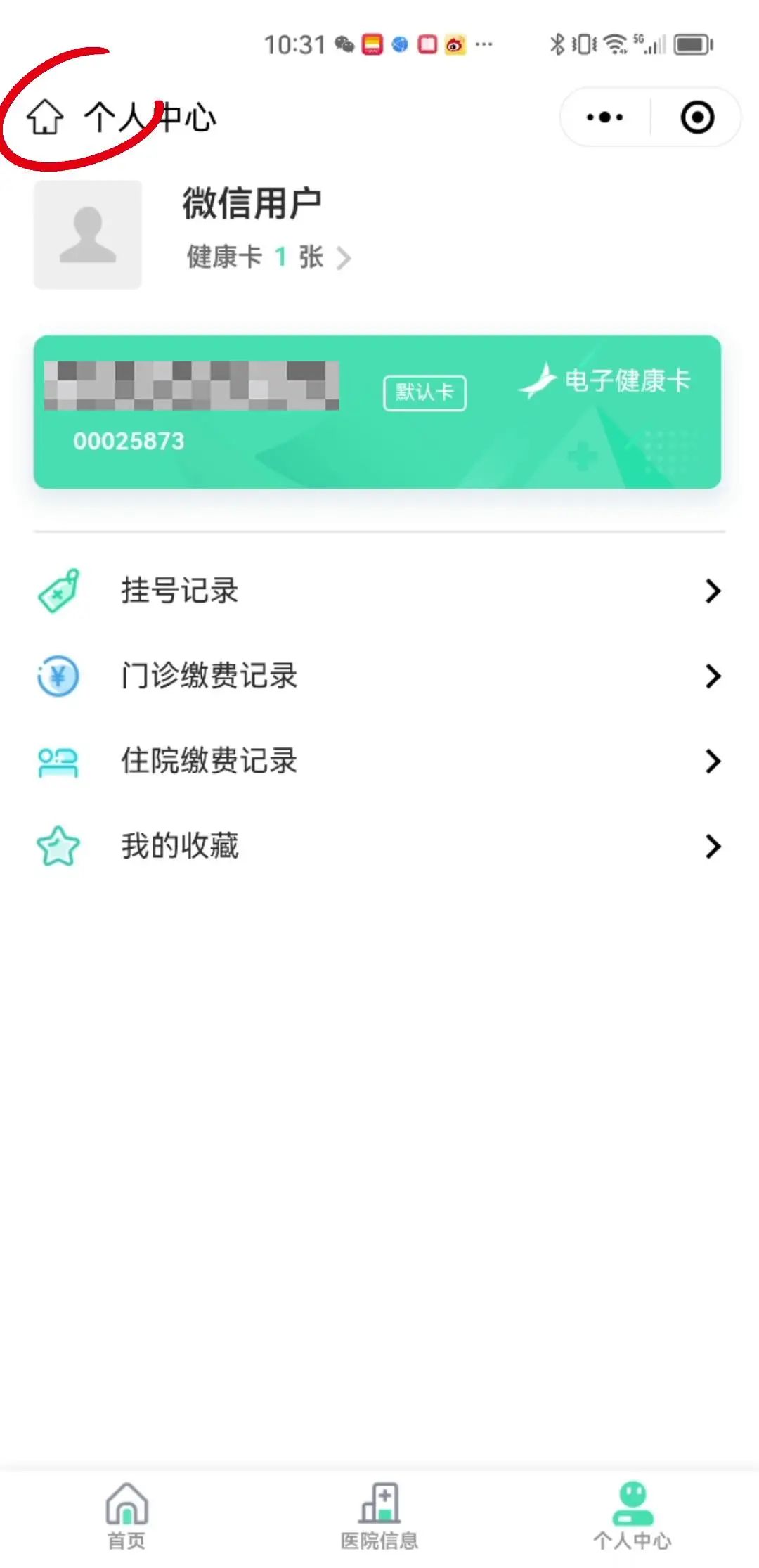View 门诊缴费记录

click(x=379, y=676)
